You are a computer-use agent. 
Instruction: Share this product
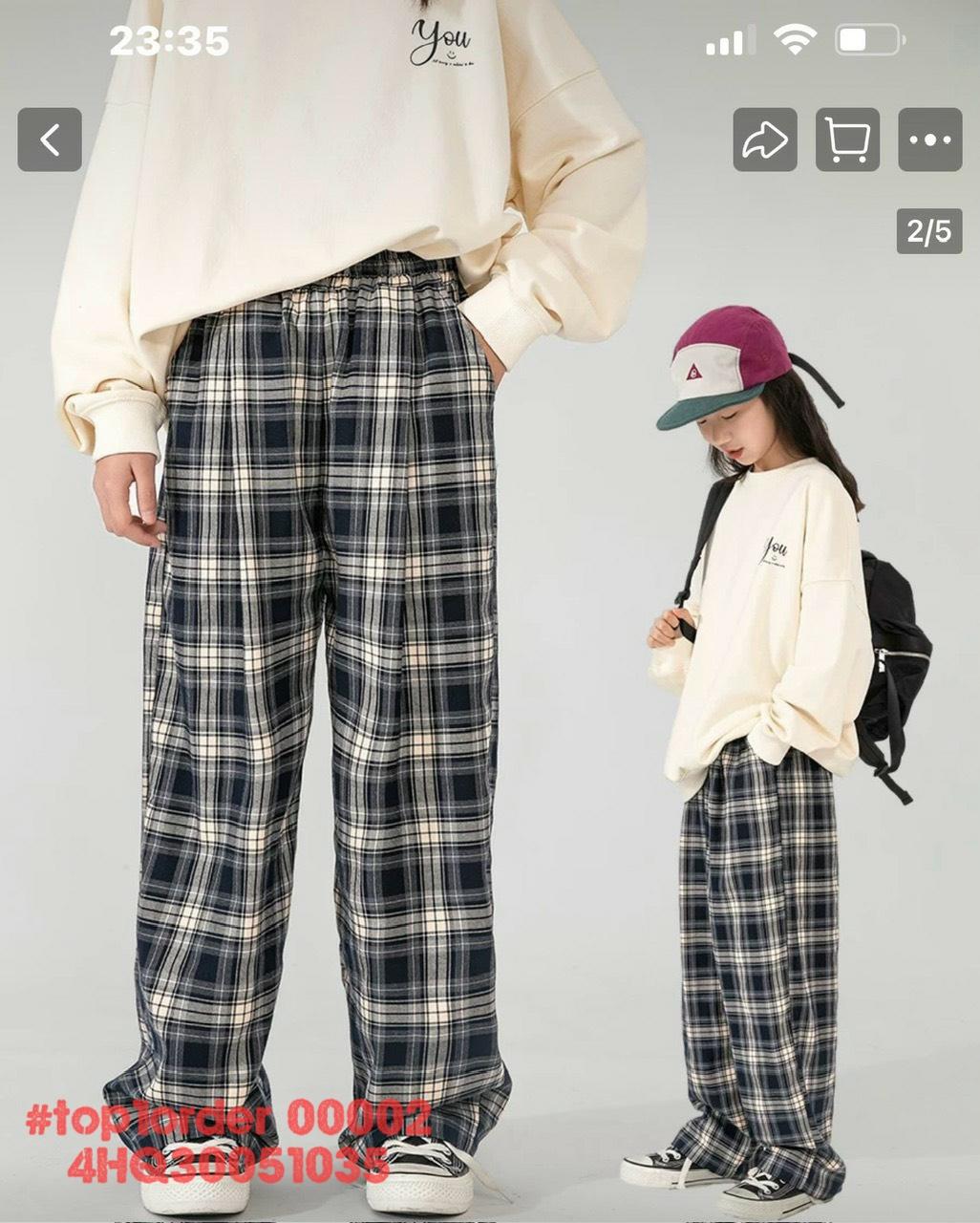coord(765,139)
